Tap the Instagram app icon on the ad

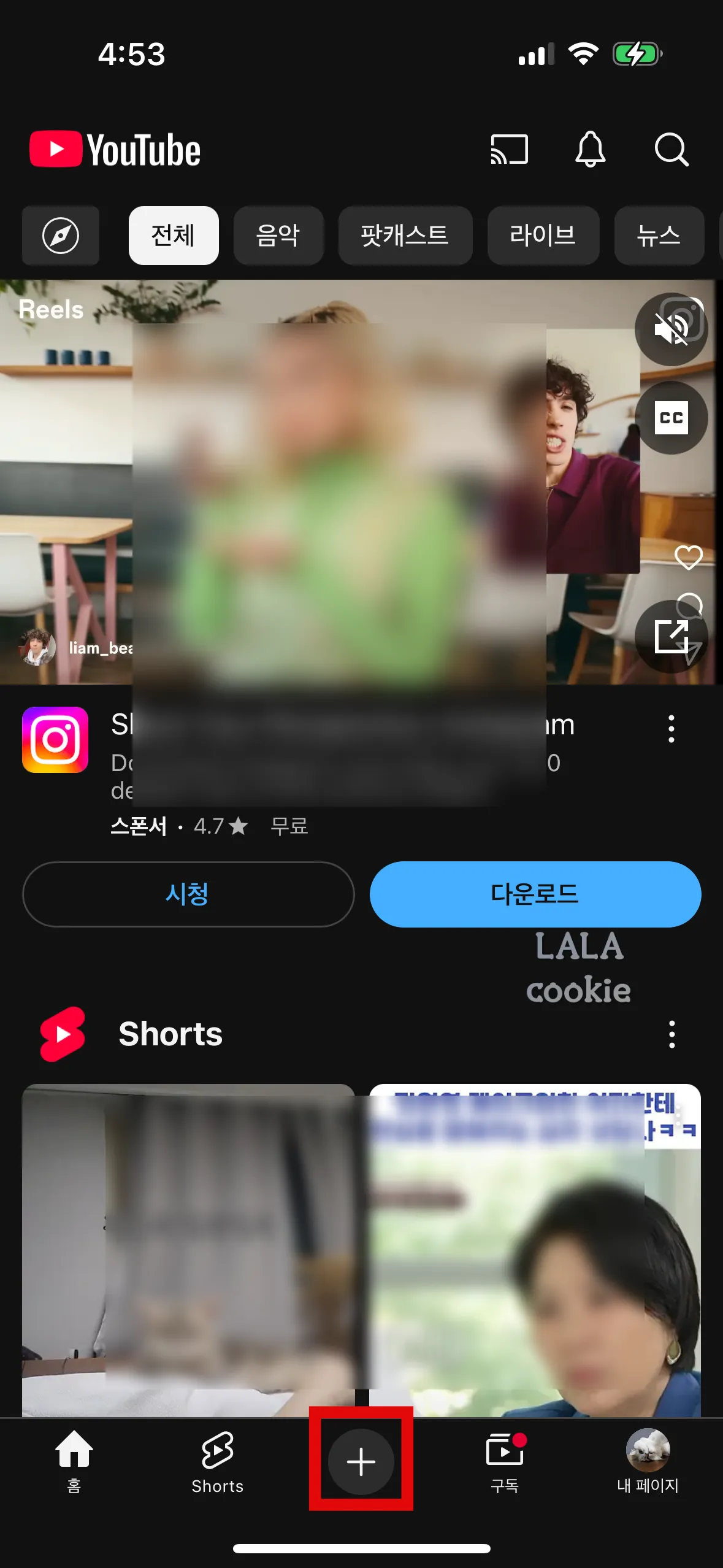(55, 739)
